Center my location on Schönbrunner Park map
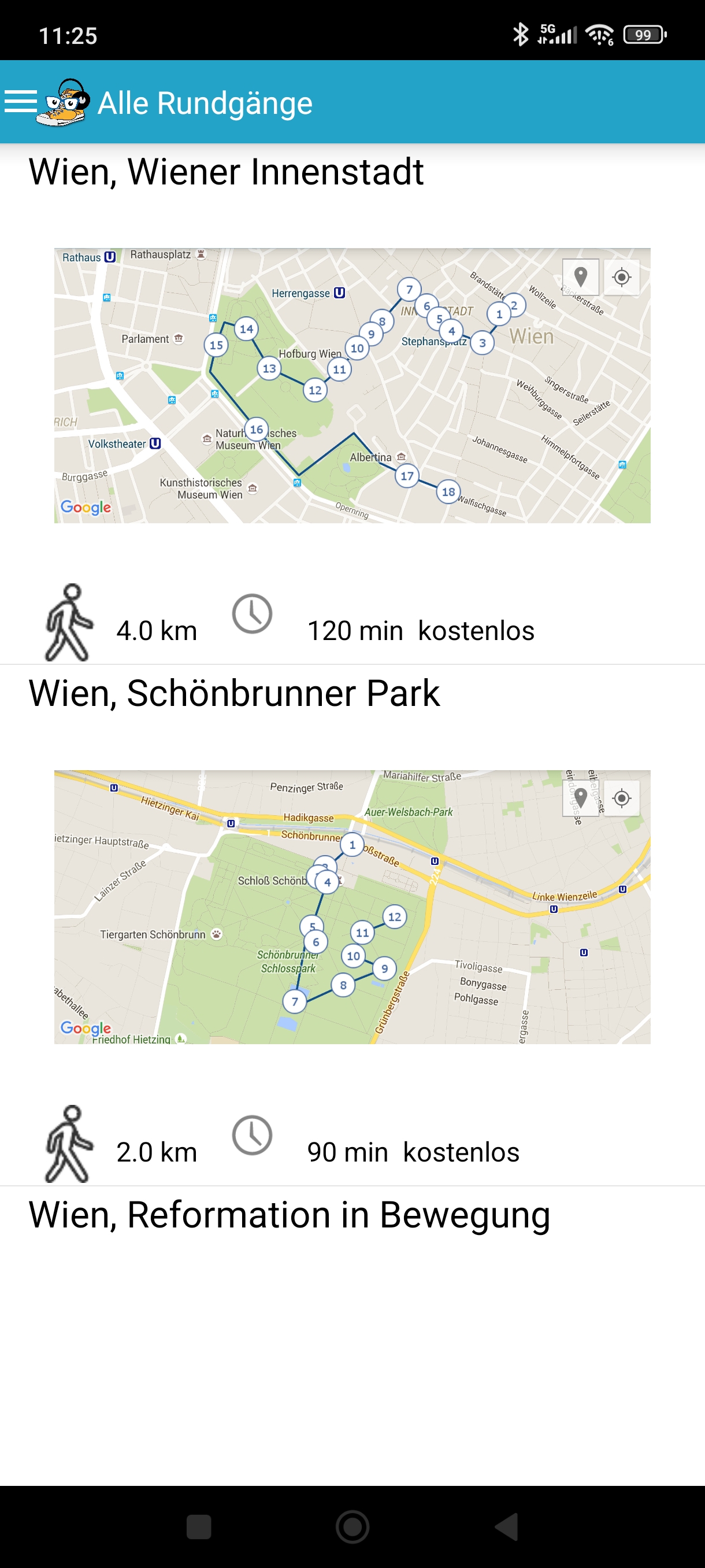 pos(621,797)
